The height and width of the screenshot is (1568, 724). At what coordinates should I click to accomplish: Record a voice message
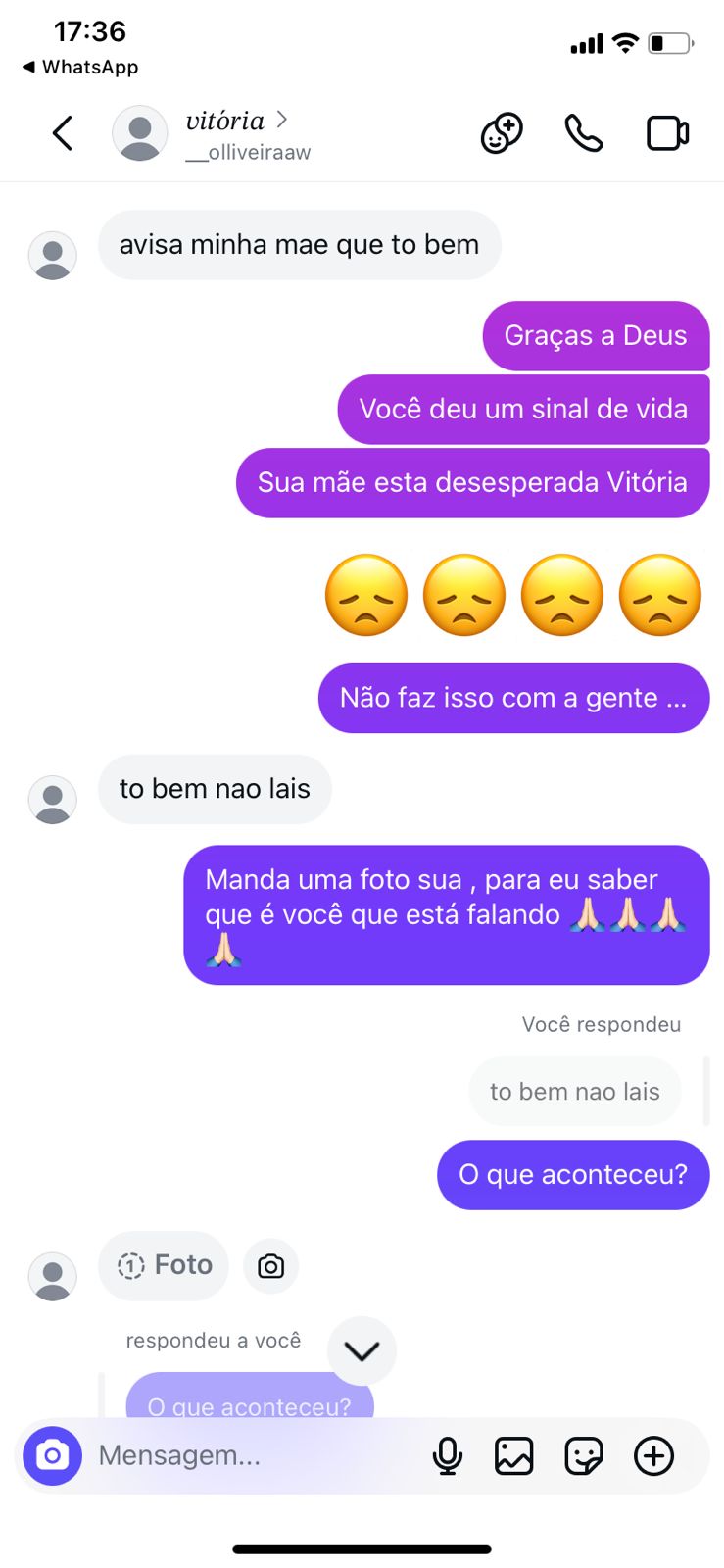[448, 1455]
